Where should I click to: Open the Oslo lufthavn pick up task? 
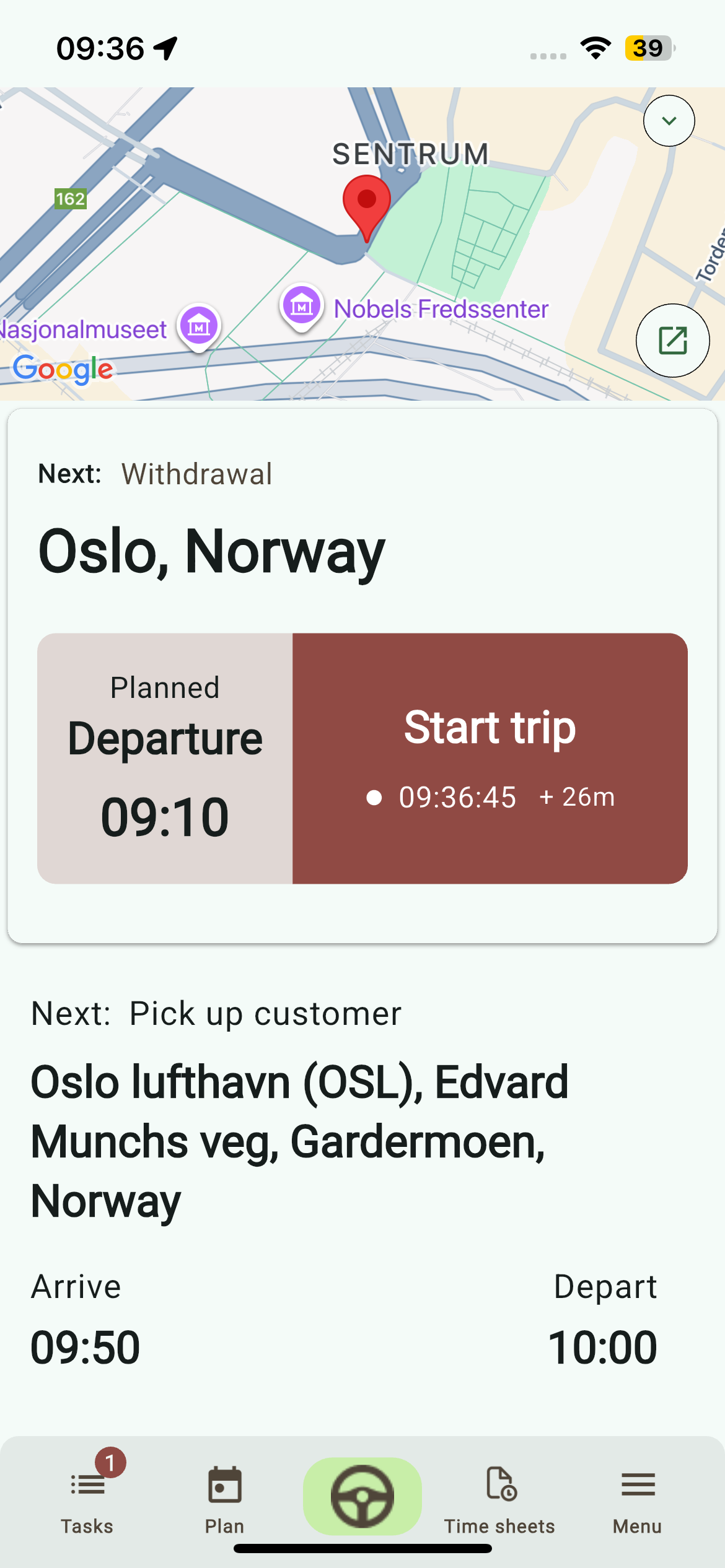[300, 1141]
